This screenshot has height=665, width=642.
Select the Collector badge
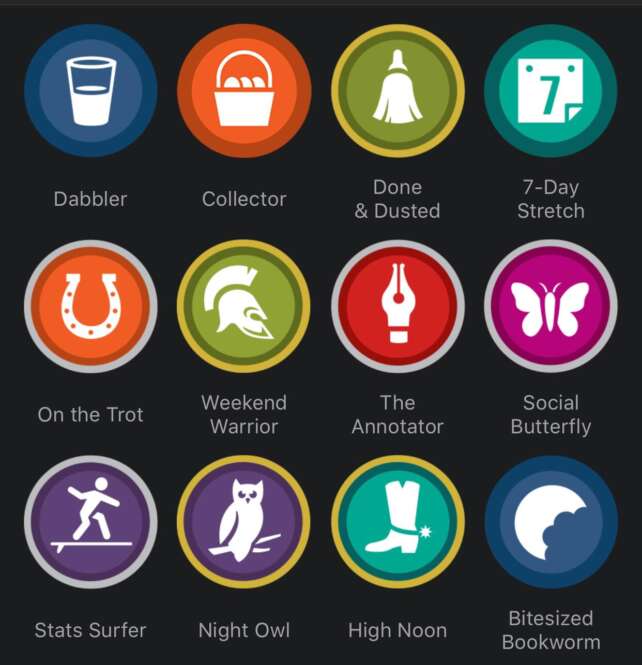[x=244, y=91]
